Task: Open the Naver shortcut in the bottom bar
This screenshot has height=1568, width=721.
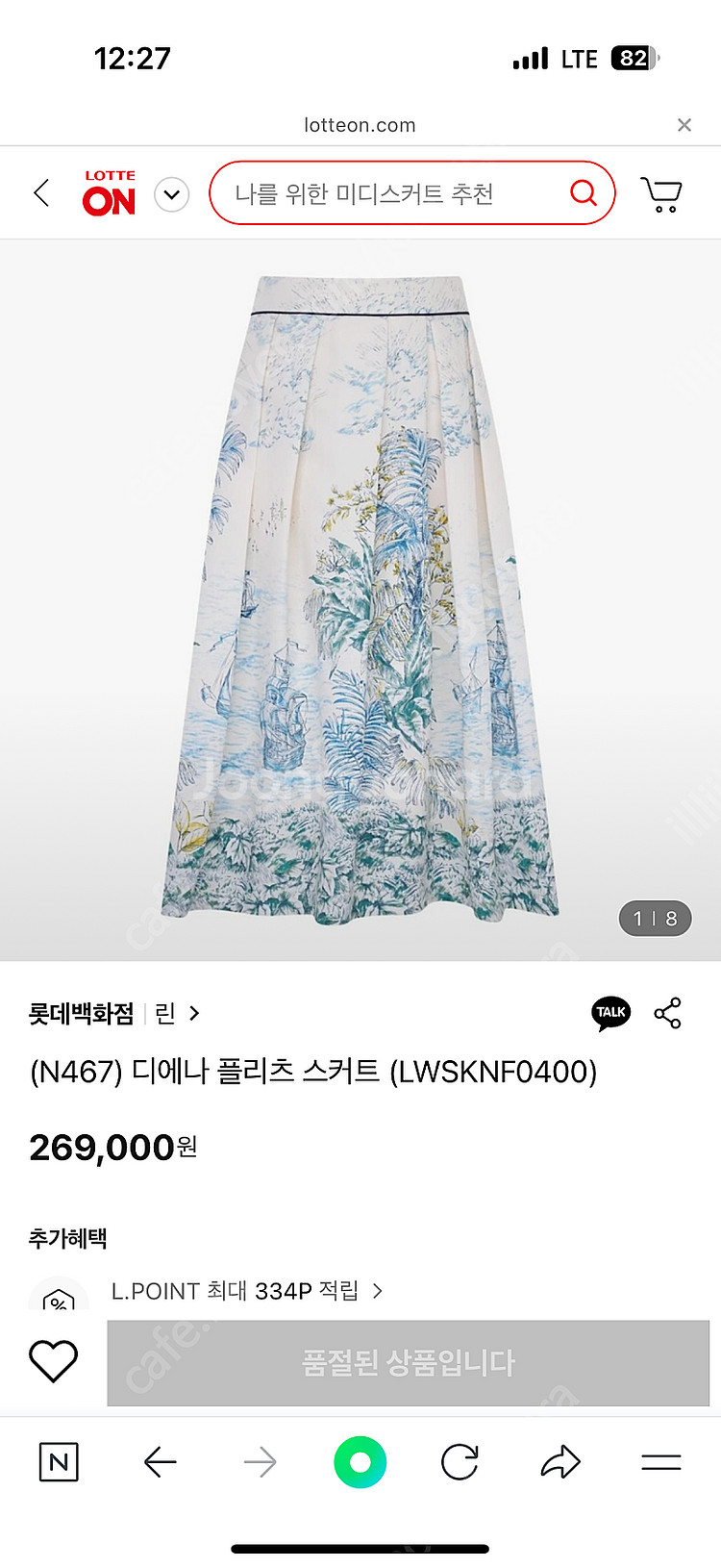Action: tap(58, 1462)
